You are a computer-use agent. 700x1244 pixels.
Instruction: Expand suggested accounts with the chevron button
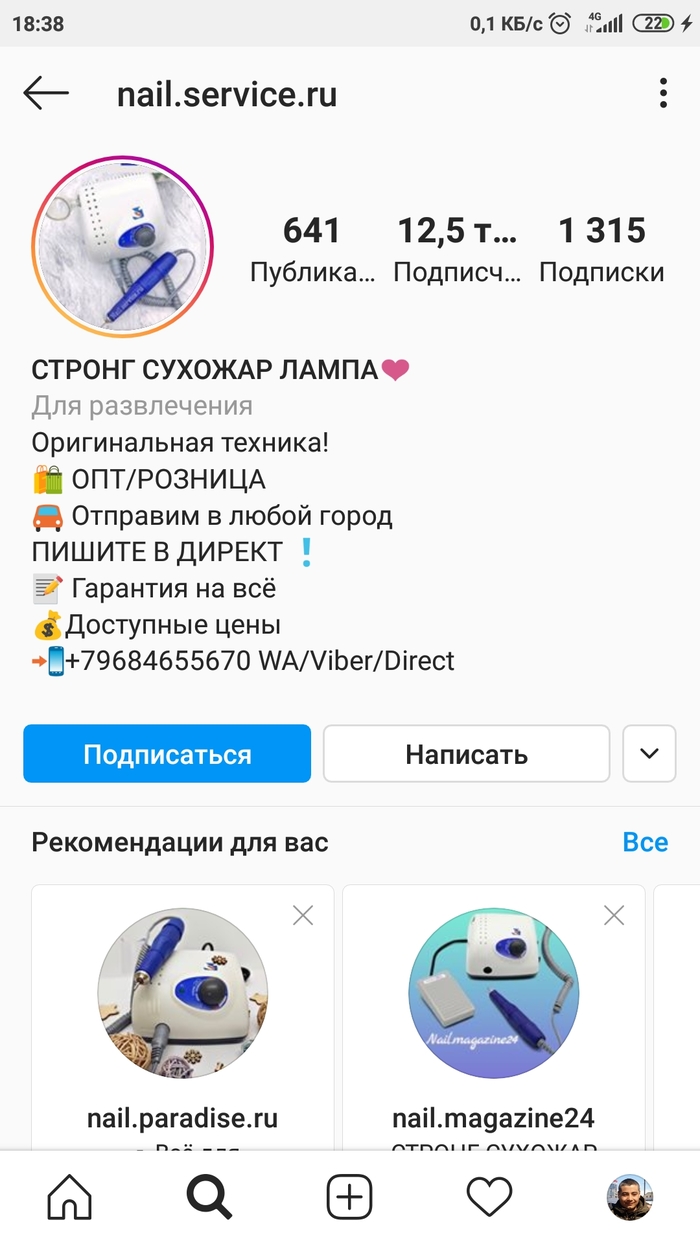(x=649, y=754)
